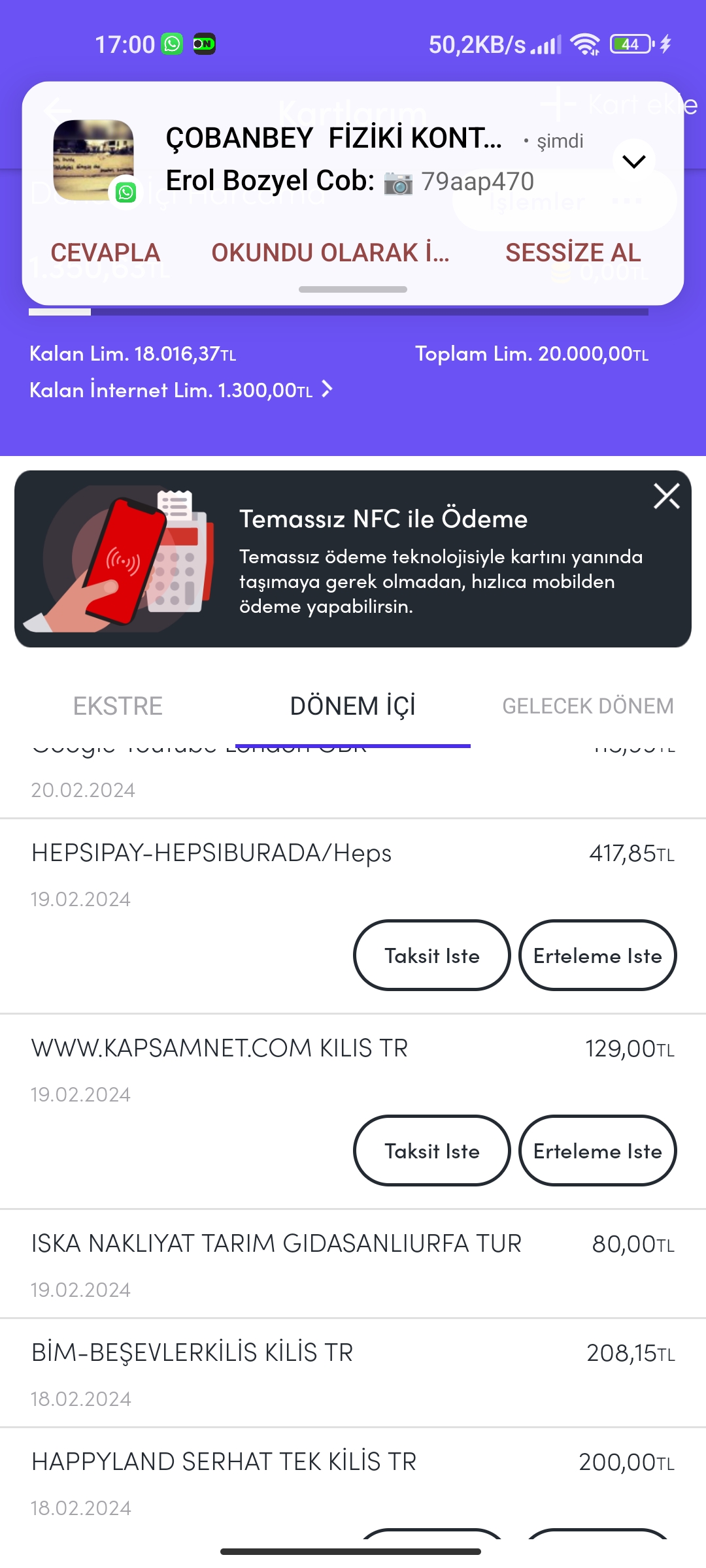Tap Erteleme Iste for WWW.KAPSAMNET.COM payment
The image size is (706, 1568).
tap(597, 1151)
